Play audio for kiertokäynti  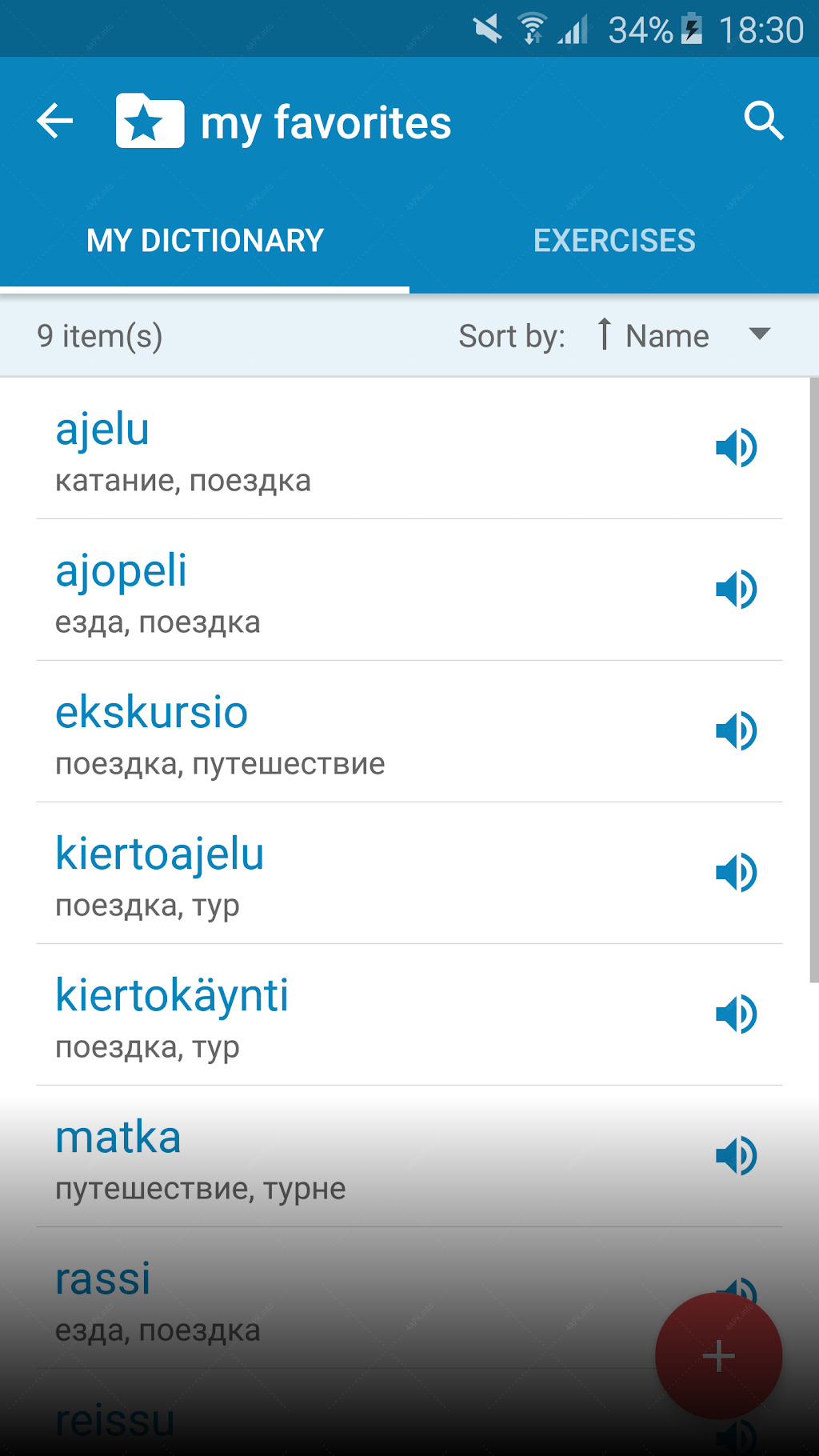coord(737,1014)
